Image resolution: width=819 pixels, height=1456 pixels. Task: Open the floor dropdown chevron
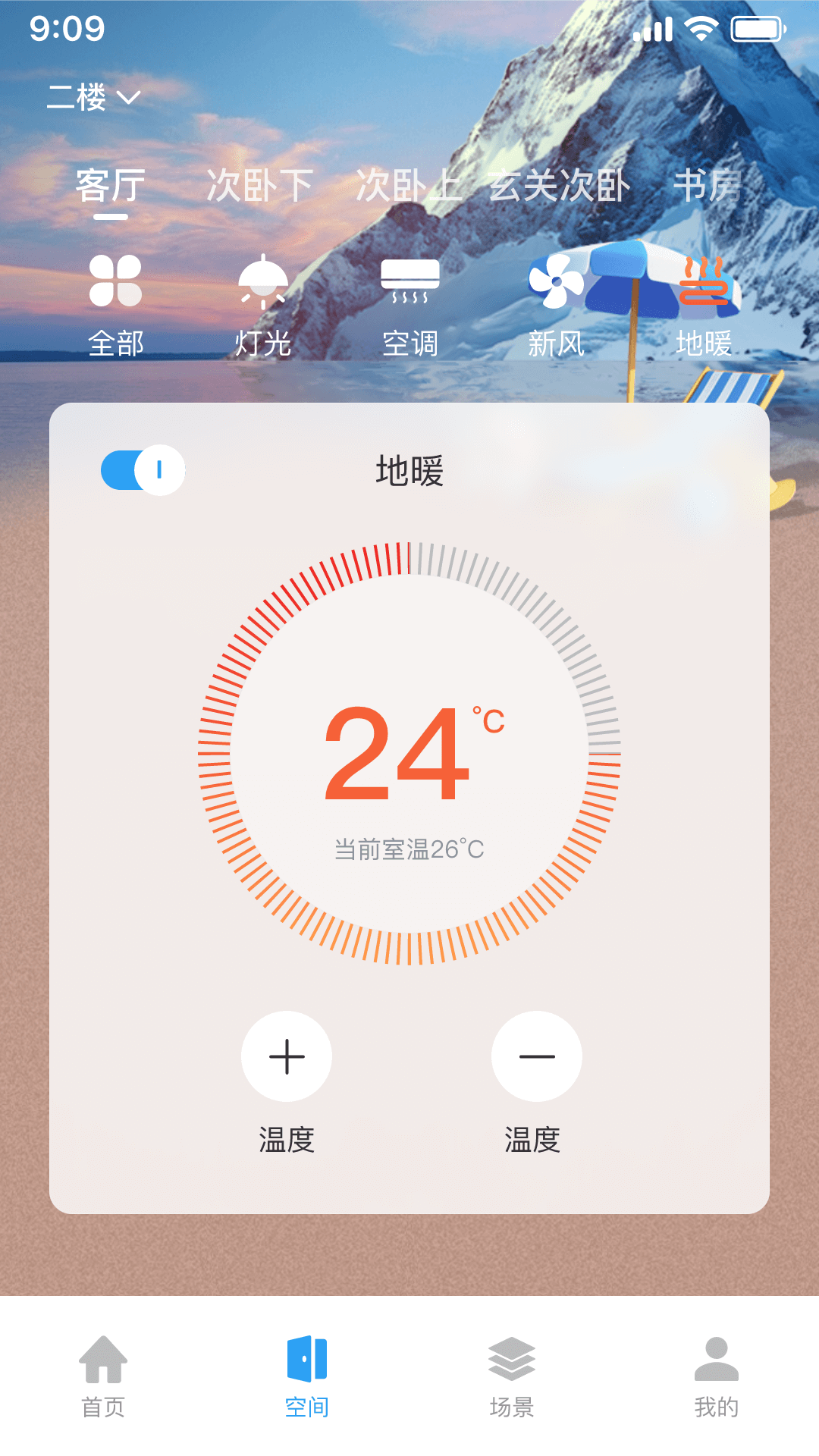point(129,97)
